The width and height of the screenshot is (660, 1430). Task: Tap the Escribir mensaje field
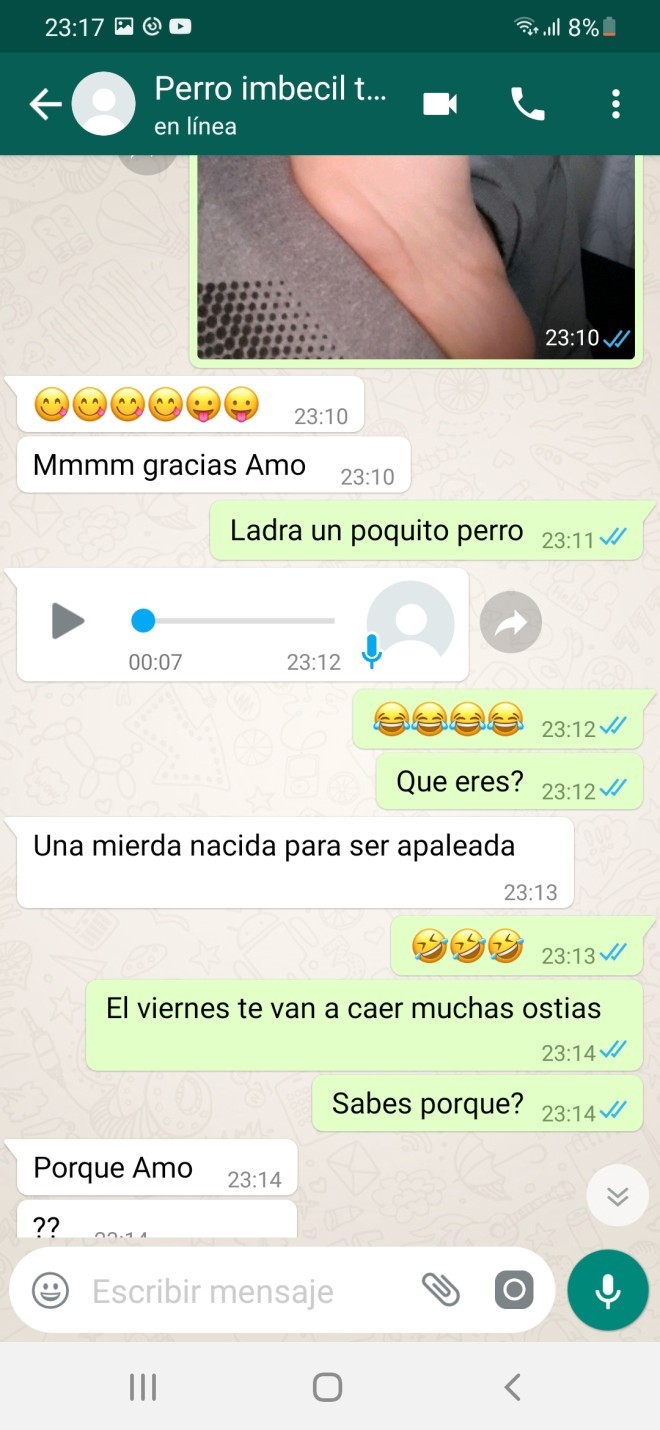240,1291
